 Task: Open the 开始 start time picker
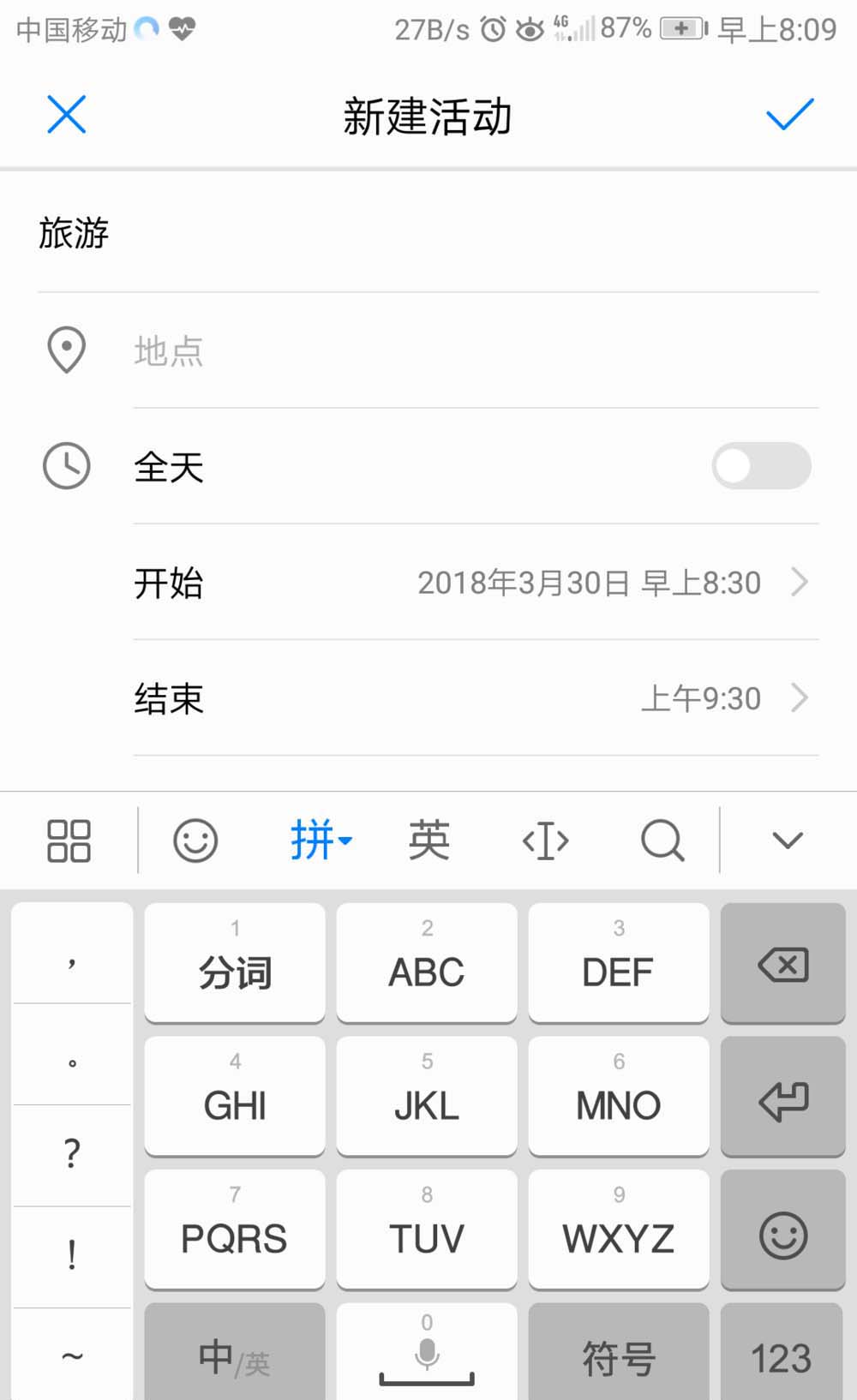point(476,583)
